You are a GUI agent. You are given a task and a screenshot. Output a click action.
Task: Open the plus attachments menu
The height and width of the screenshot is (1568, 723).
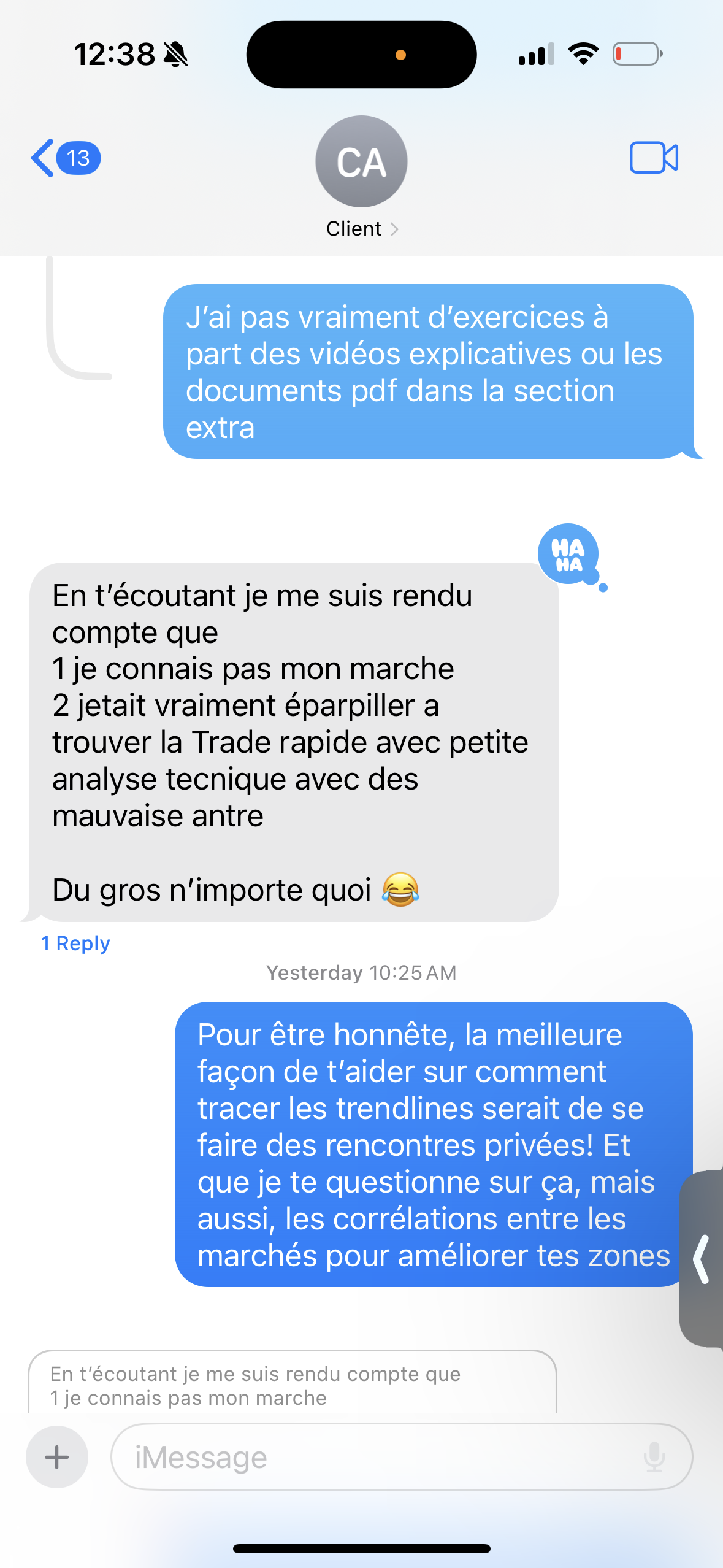tap(57, 1457)
